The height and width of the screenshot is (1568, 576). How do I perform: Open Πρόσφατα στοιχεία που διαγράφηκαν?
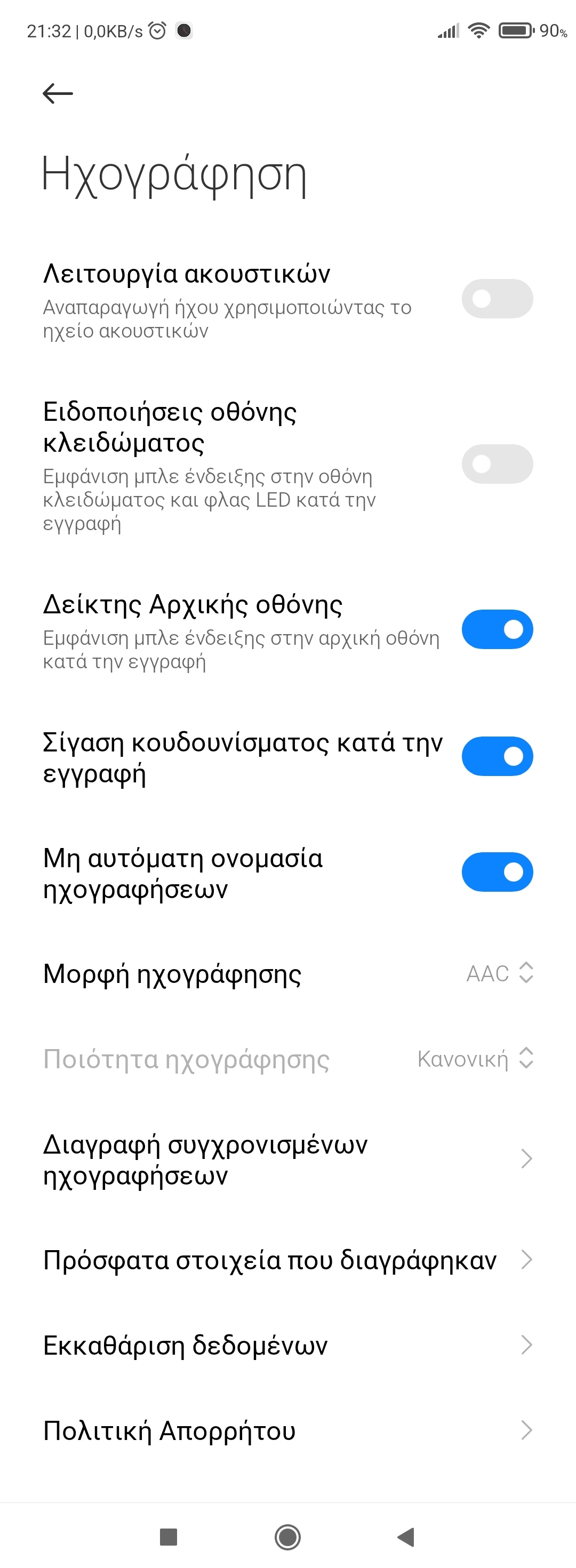tap(287, 1259)
